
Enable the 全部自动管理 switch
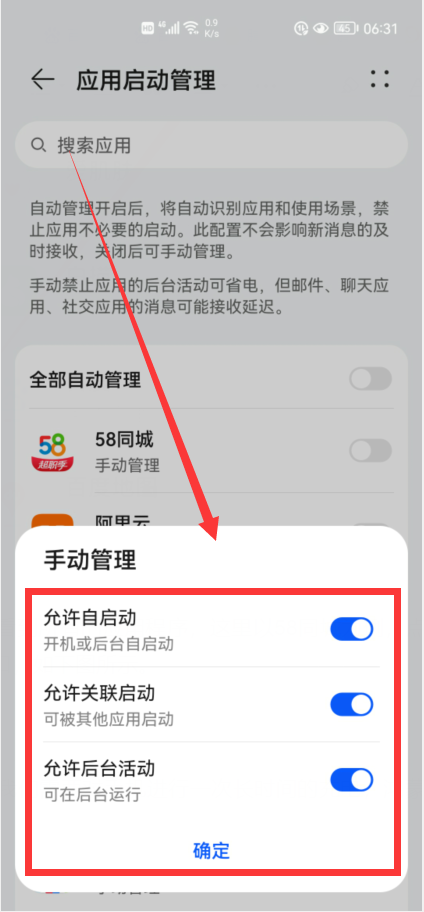coord(370,379)
